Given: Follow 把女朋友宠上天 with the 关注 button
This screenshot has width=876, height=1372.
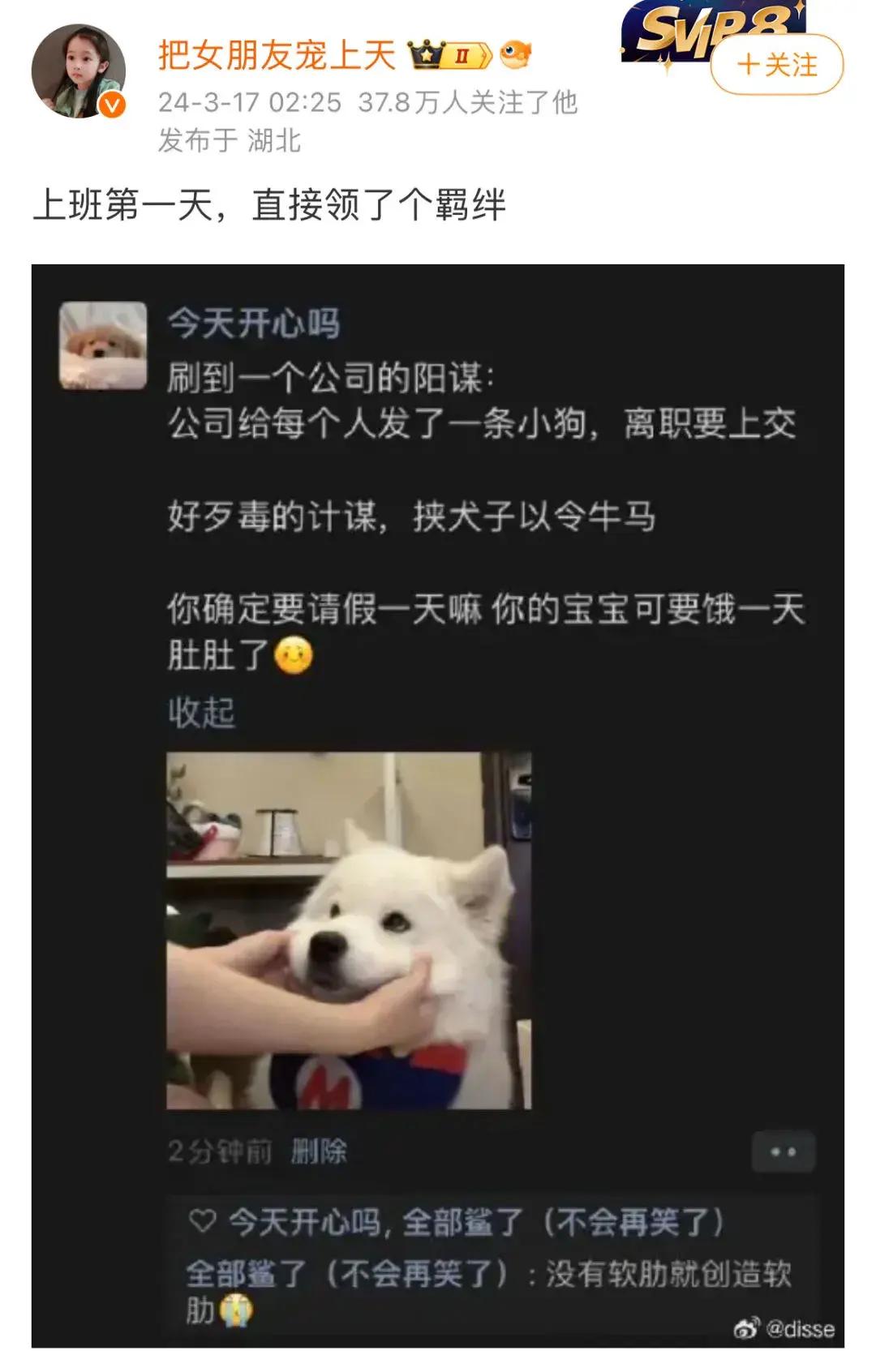Looking at the screenshot, I should (x=776, y=65).
